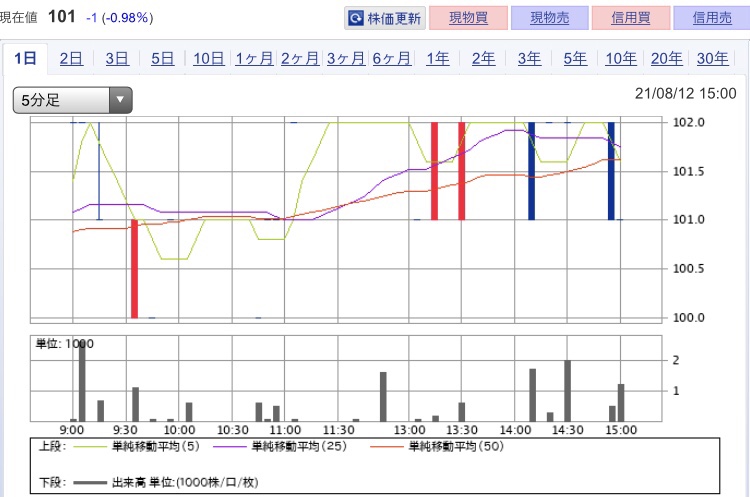Tap the 現物売 button

coord(549,18)
